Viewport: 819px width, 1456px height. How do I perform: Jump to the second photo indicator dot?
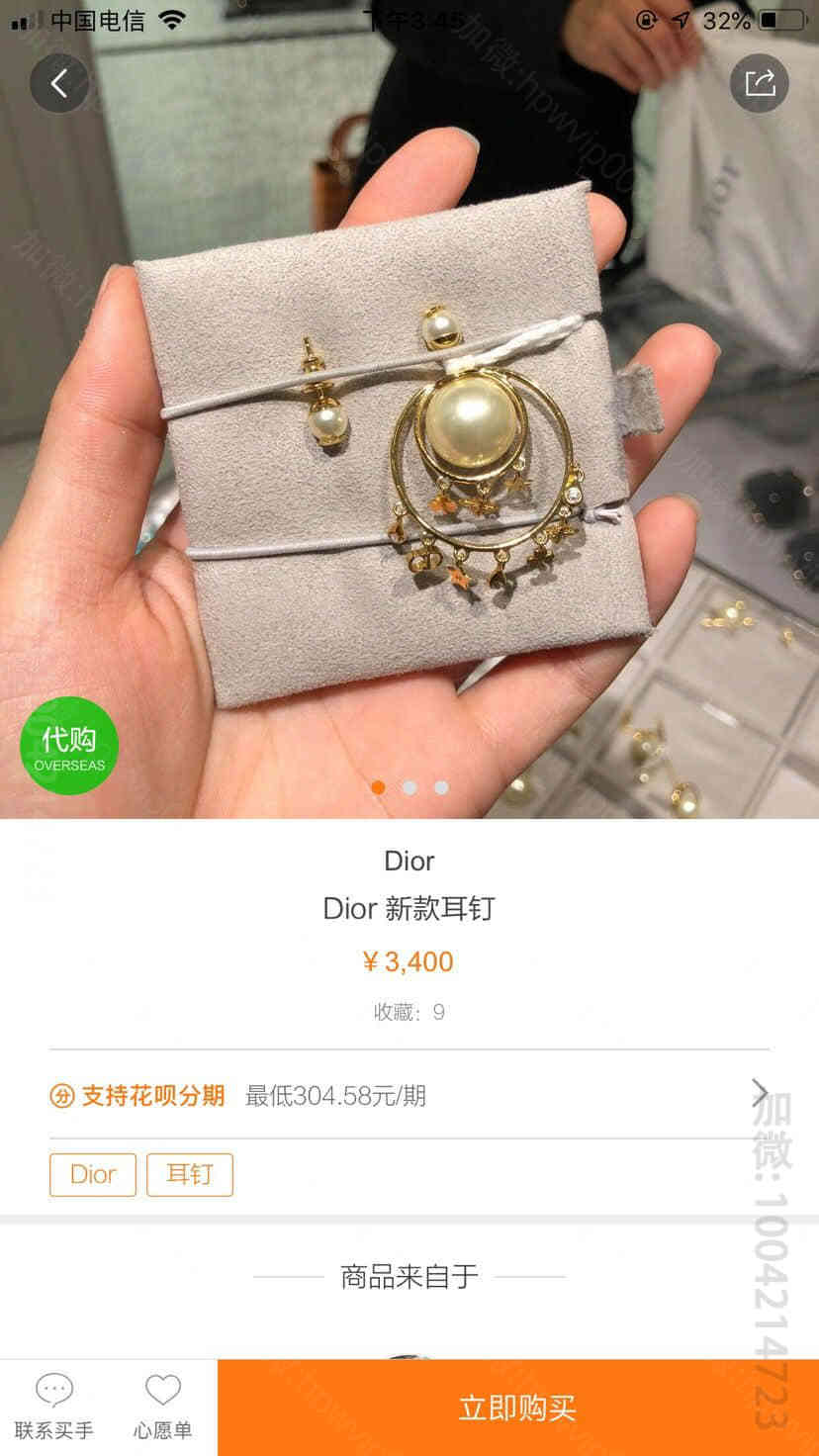click(x=409, y=787)
